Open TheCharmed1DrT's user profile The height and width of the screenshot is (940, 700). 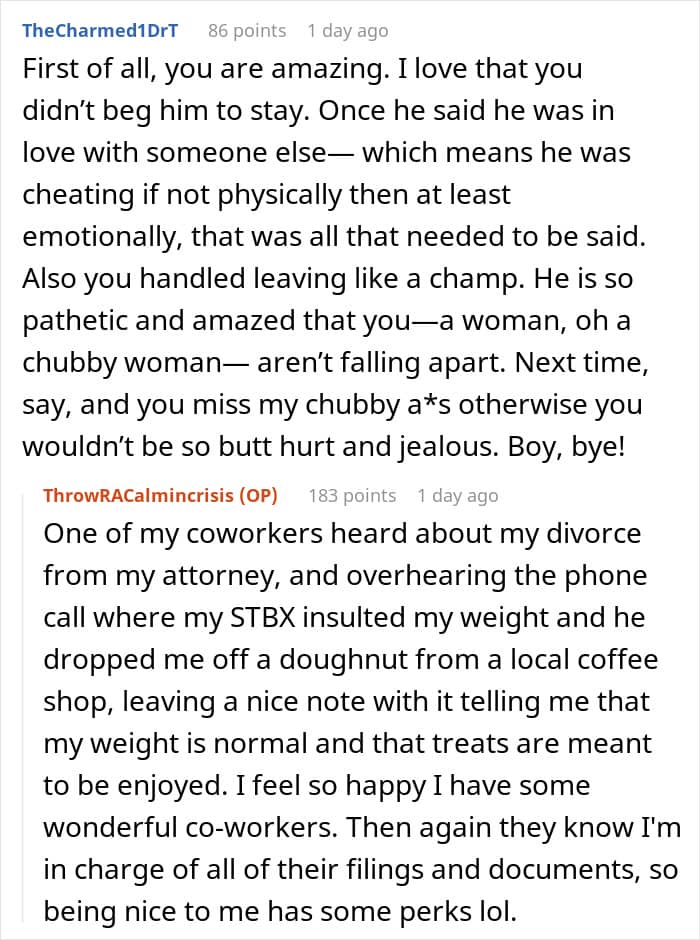[100, 31]
